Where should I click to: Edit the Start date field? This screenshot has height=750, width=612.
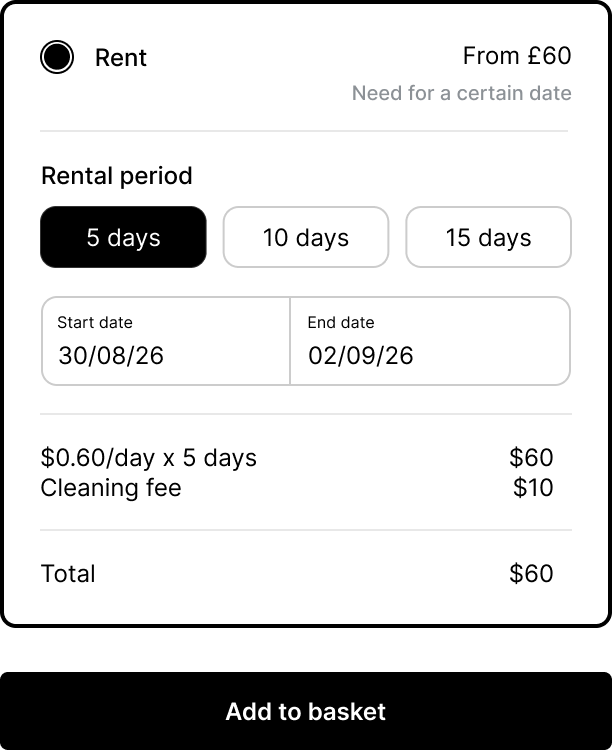point(165,341)
